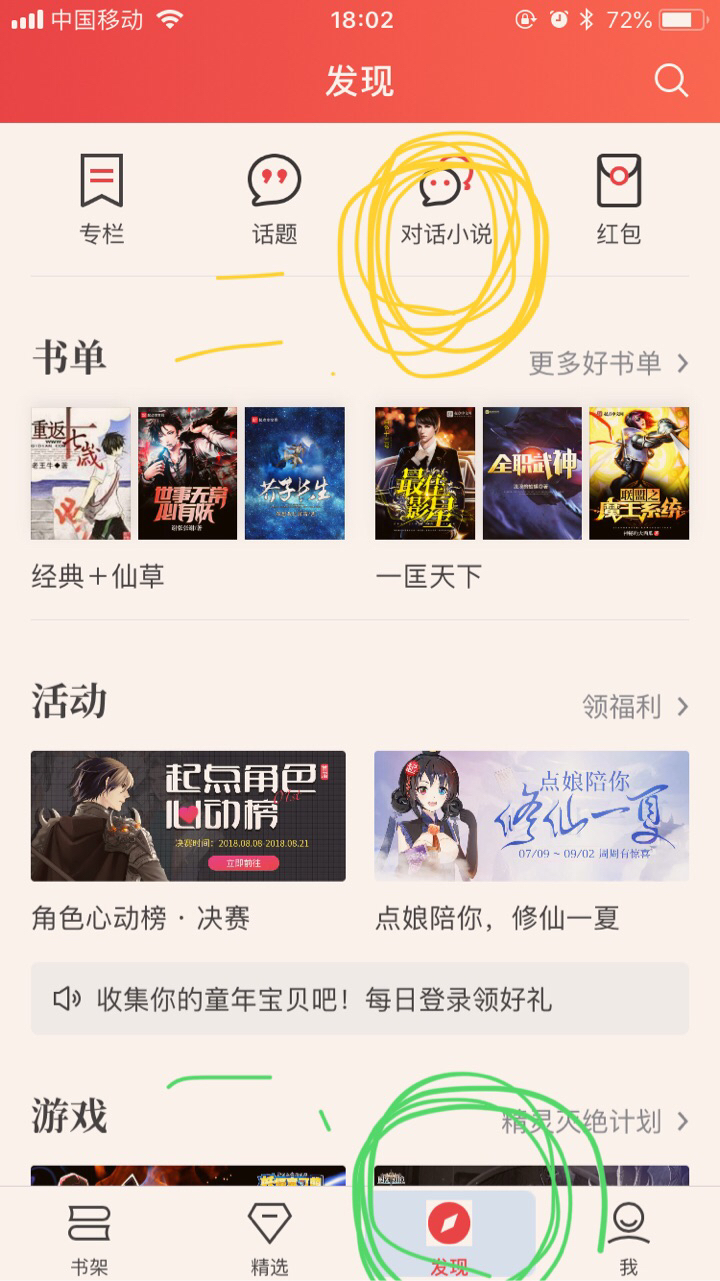Open the 话题 section

pyautogui.click(x=274, y=200)
